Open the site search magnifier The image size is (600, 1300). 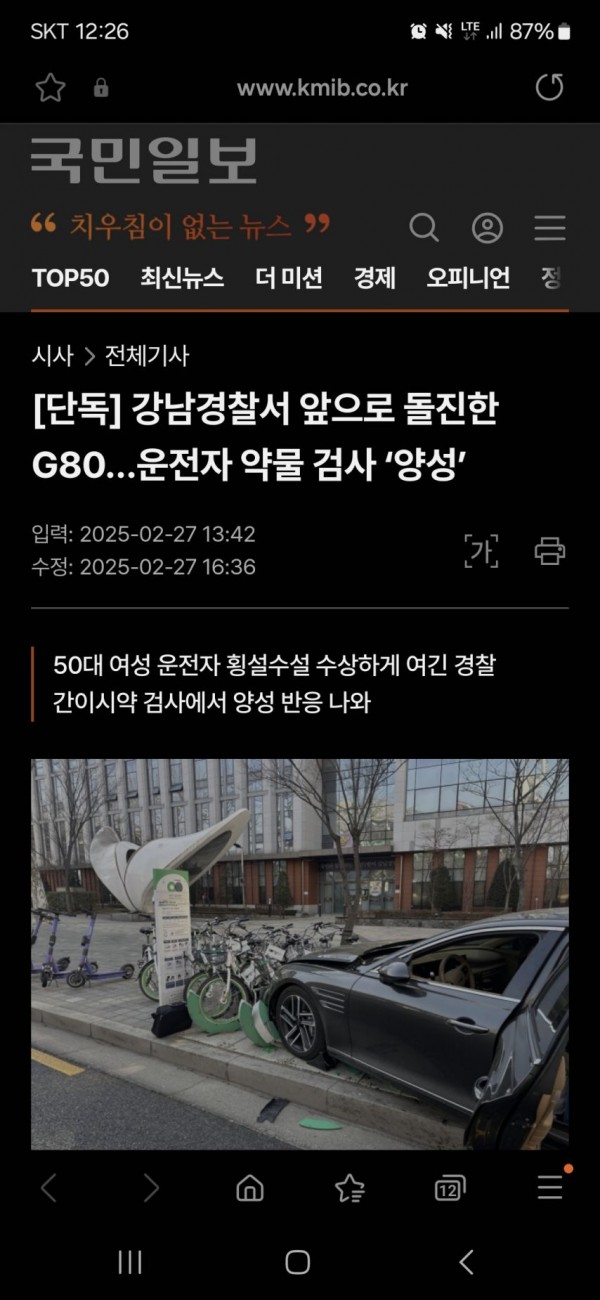[424, 229]
